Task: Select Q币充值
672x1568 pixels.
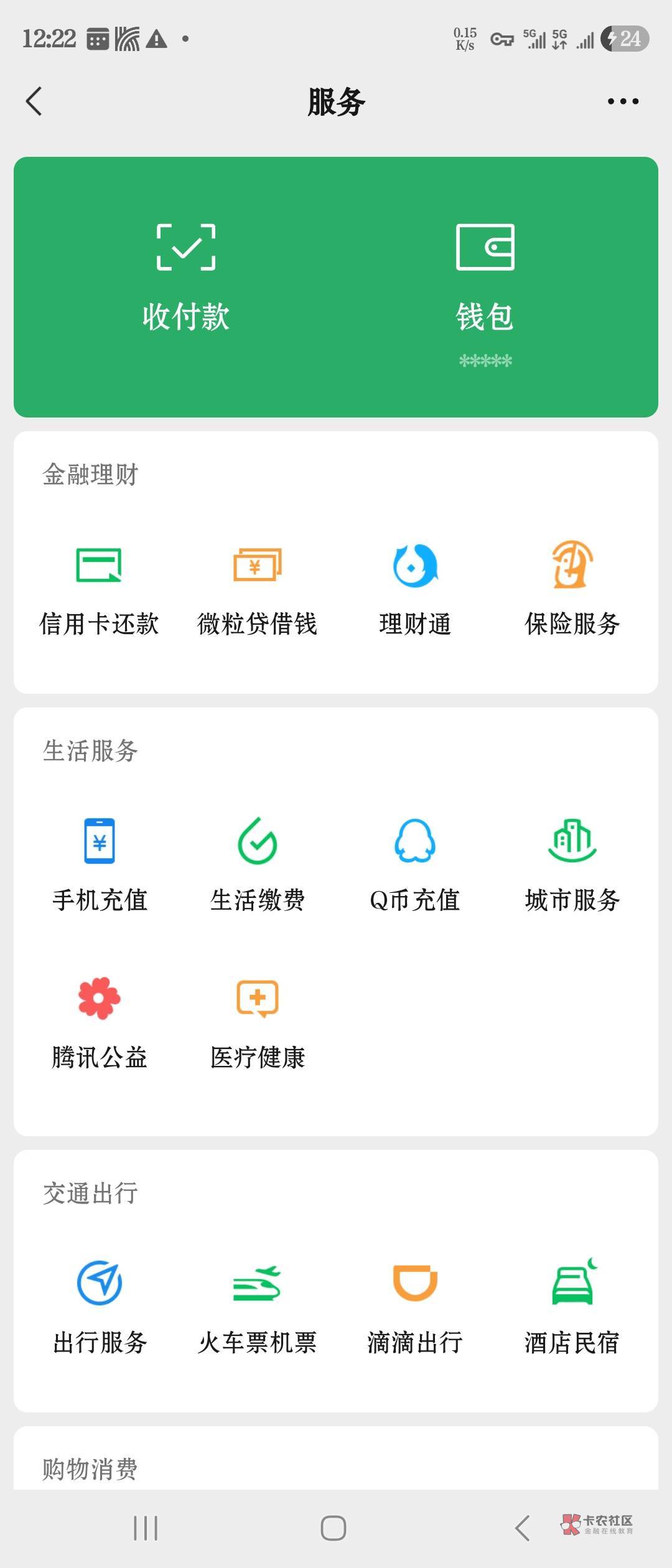Action: [x=415, y=865]
